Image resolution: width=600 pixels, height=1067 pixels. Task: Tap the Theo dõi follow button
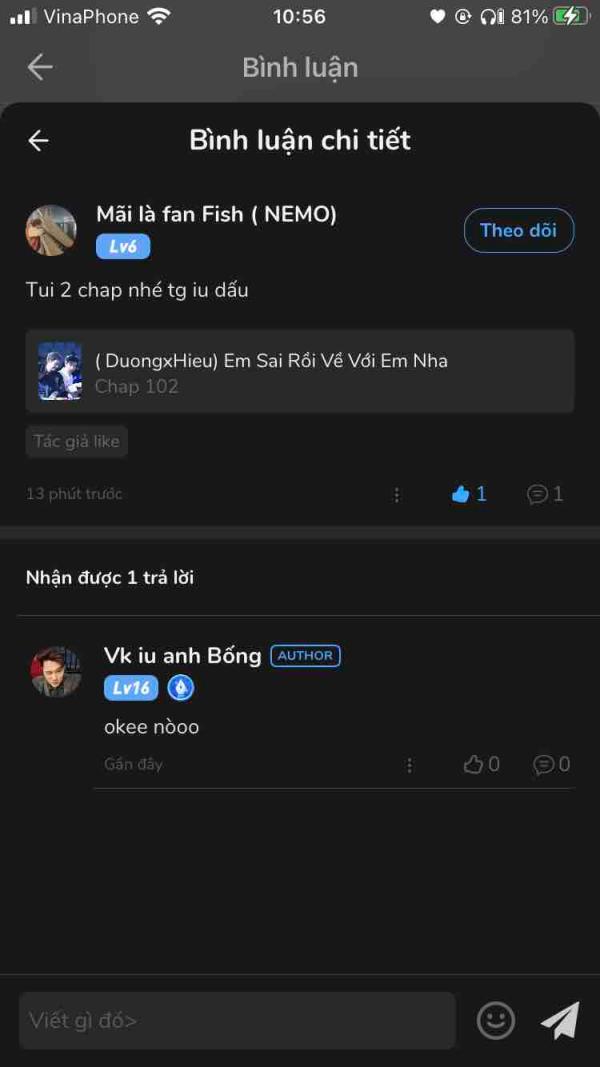518,231
